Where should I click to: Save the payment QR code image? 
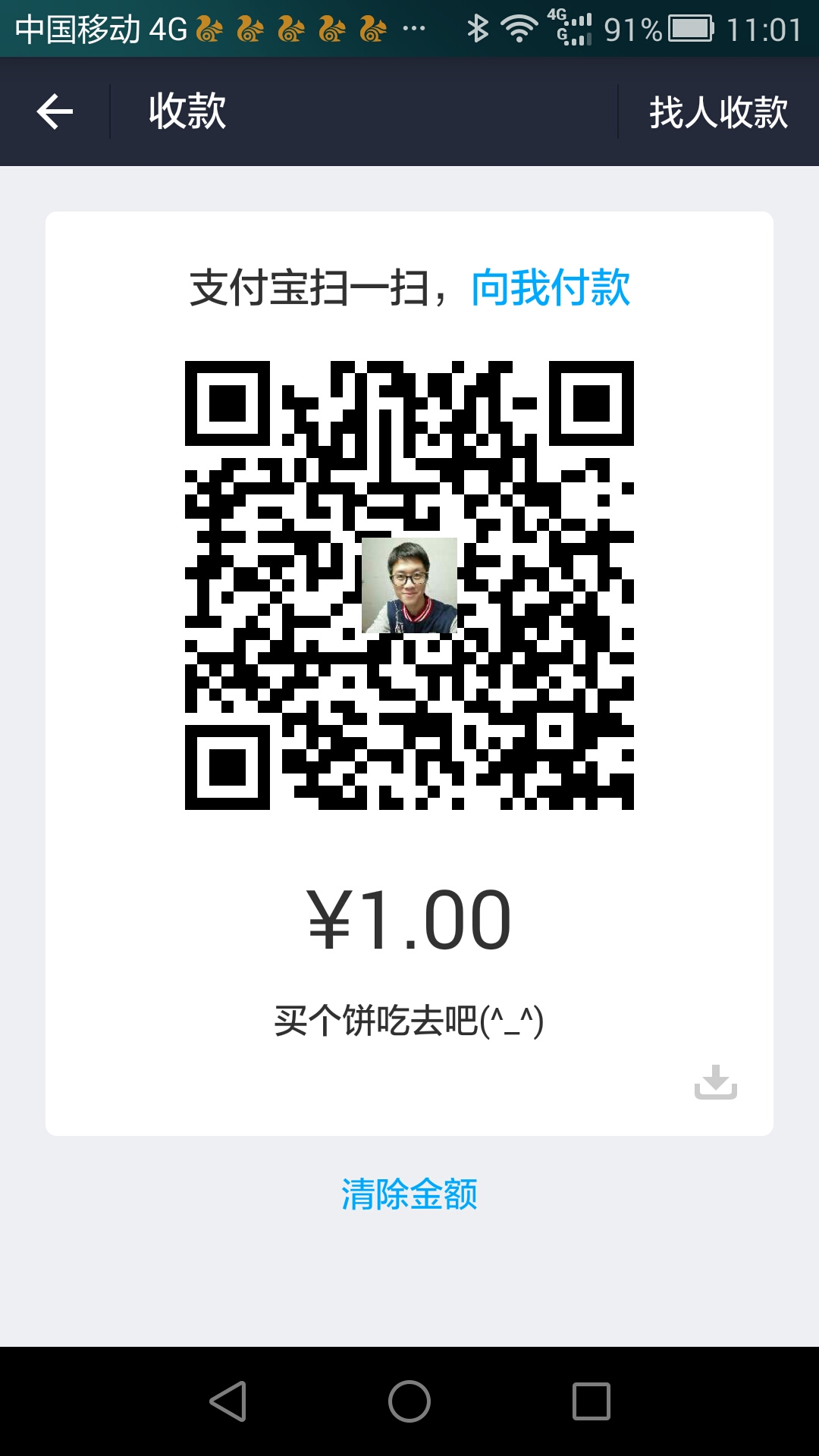coord(715,1083)
